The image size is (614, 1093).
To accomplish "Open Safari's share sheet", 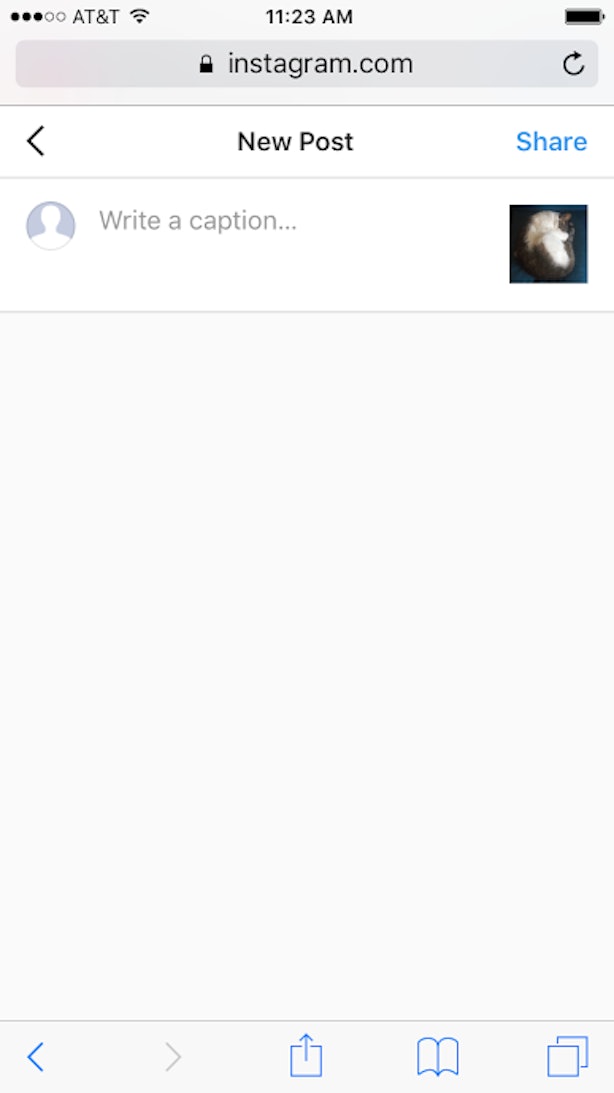I will tap(306, 1055).
